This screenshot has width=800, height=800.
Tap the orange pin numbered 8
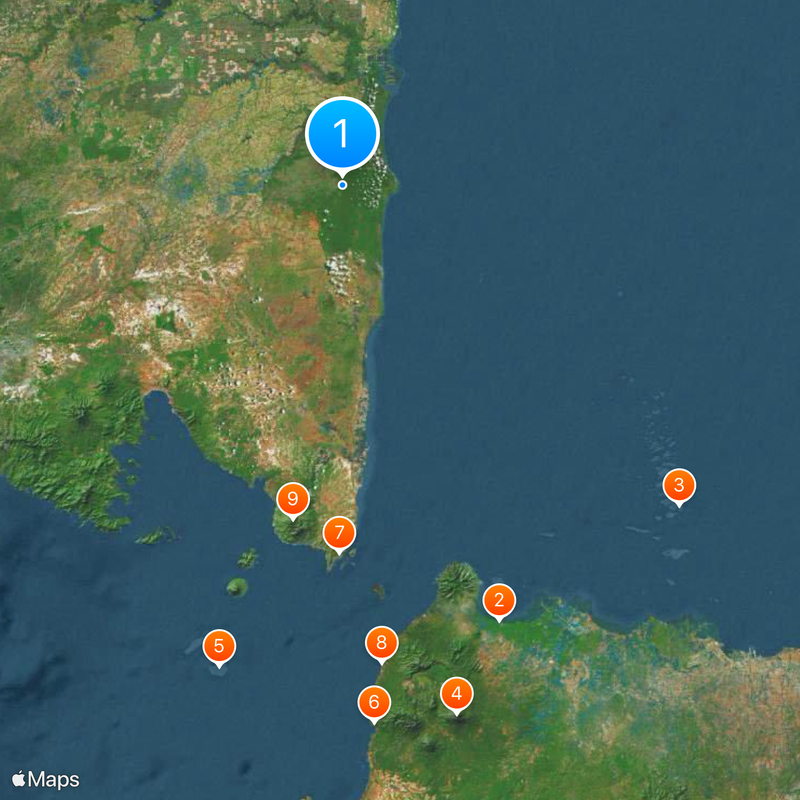381,643
